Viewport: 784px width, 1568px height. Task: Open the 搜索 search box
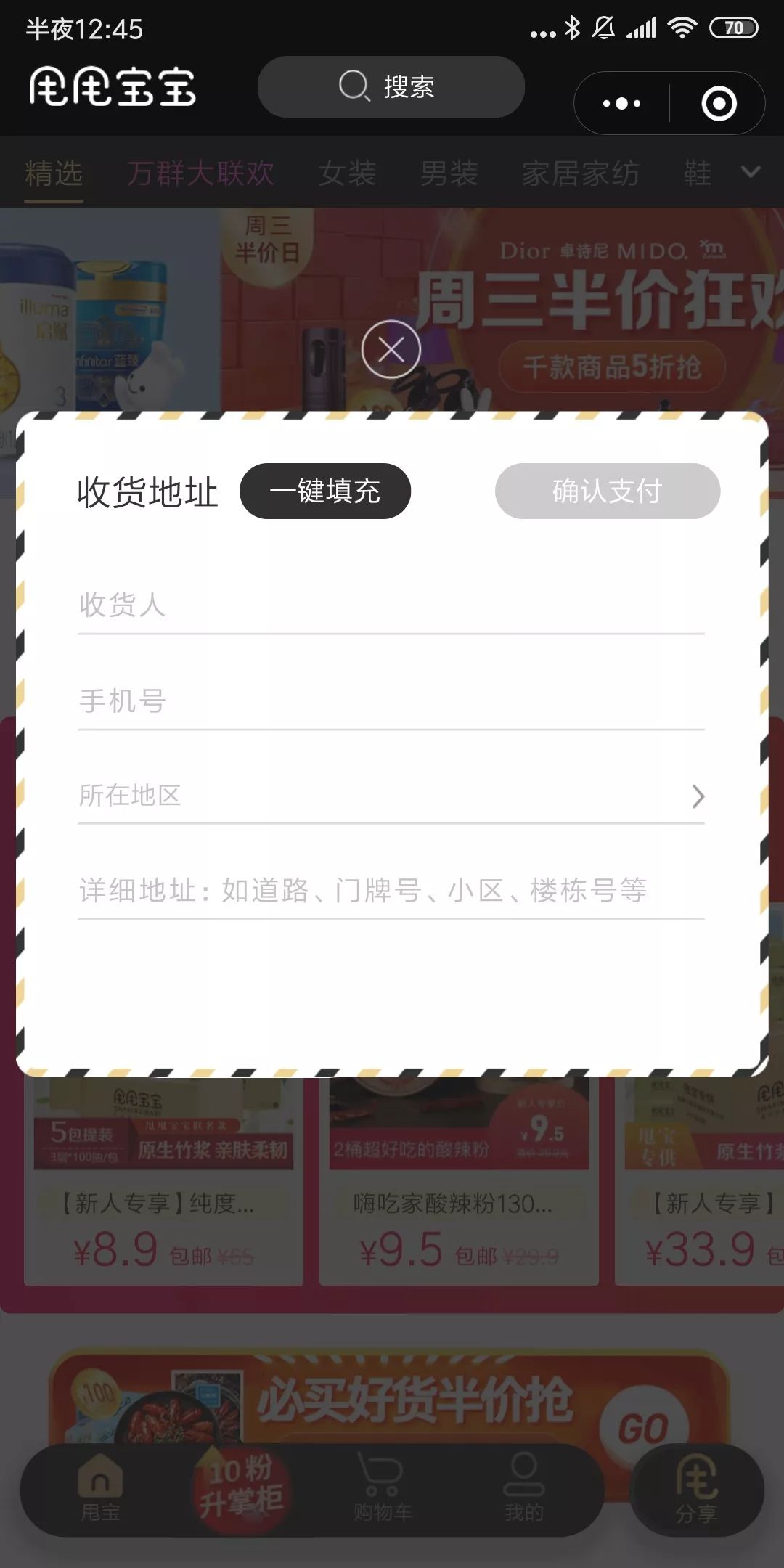pyautogui.click(x=391, y=87)
